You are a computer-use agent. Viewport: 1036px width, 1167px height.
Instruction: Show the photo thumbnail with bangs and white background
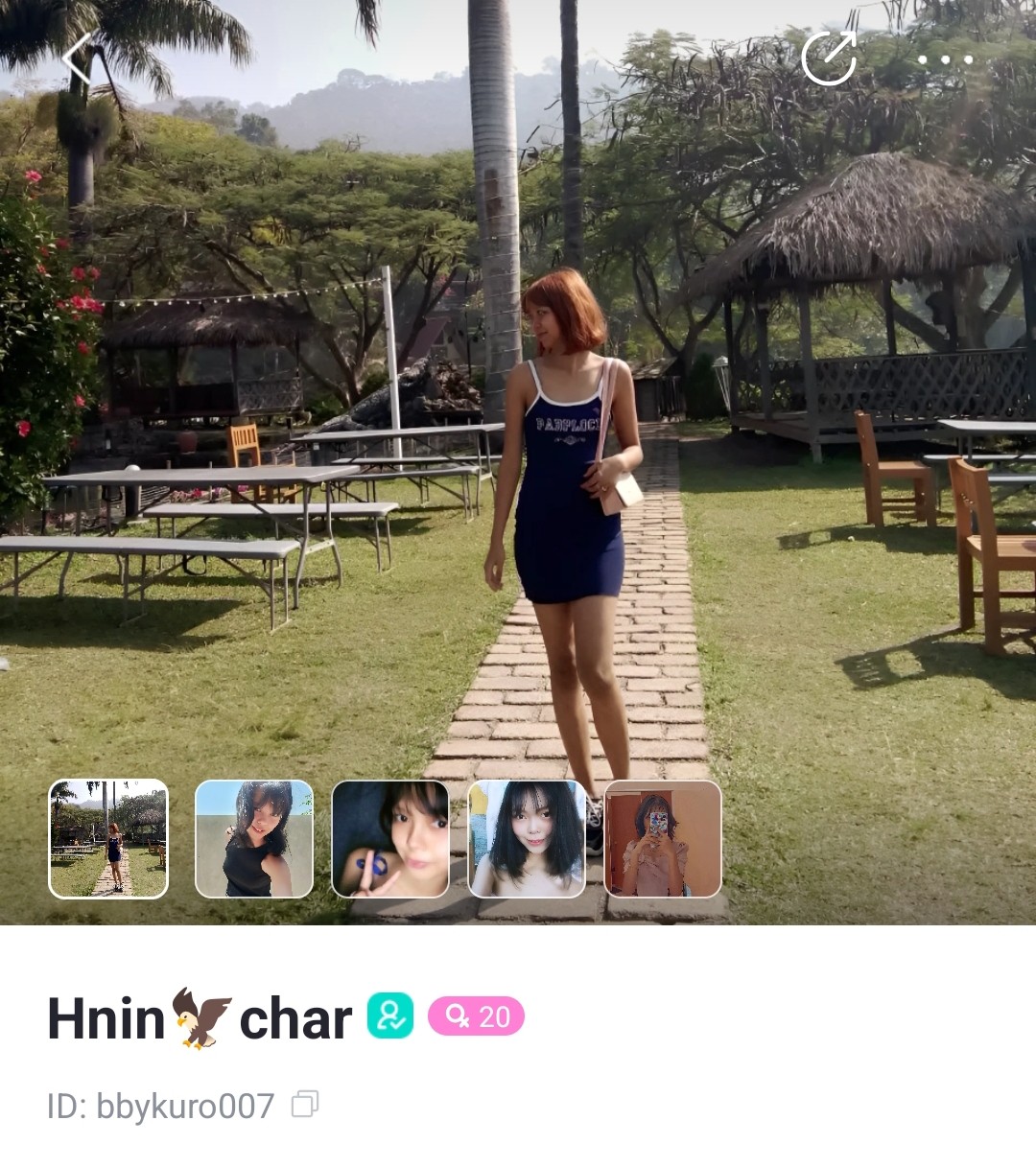527,839
